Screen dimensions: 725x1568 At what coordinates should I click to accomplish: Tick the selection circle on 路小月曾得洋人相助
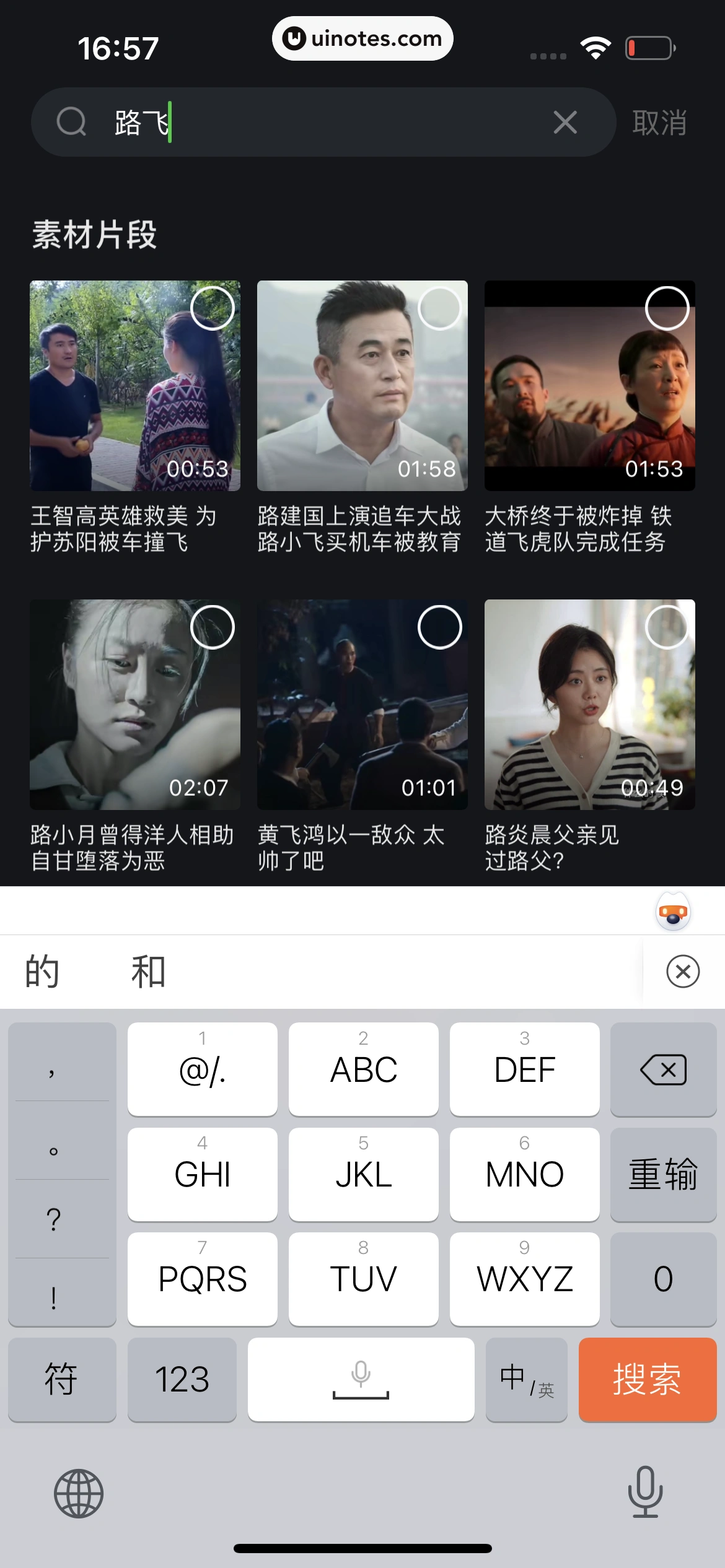click(212, 627)
